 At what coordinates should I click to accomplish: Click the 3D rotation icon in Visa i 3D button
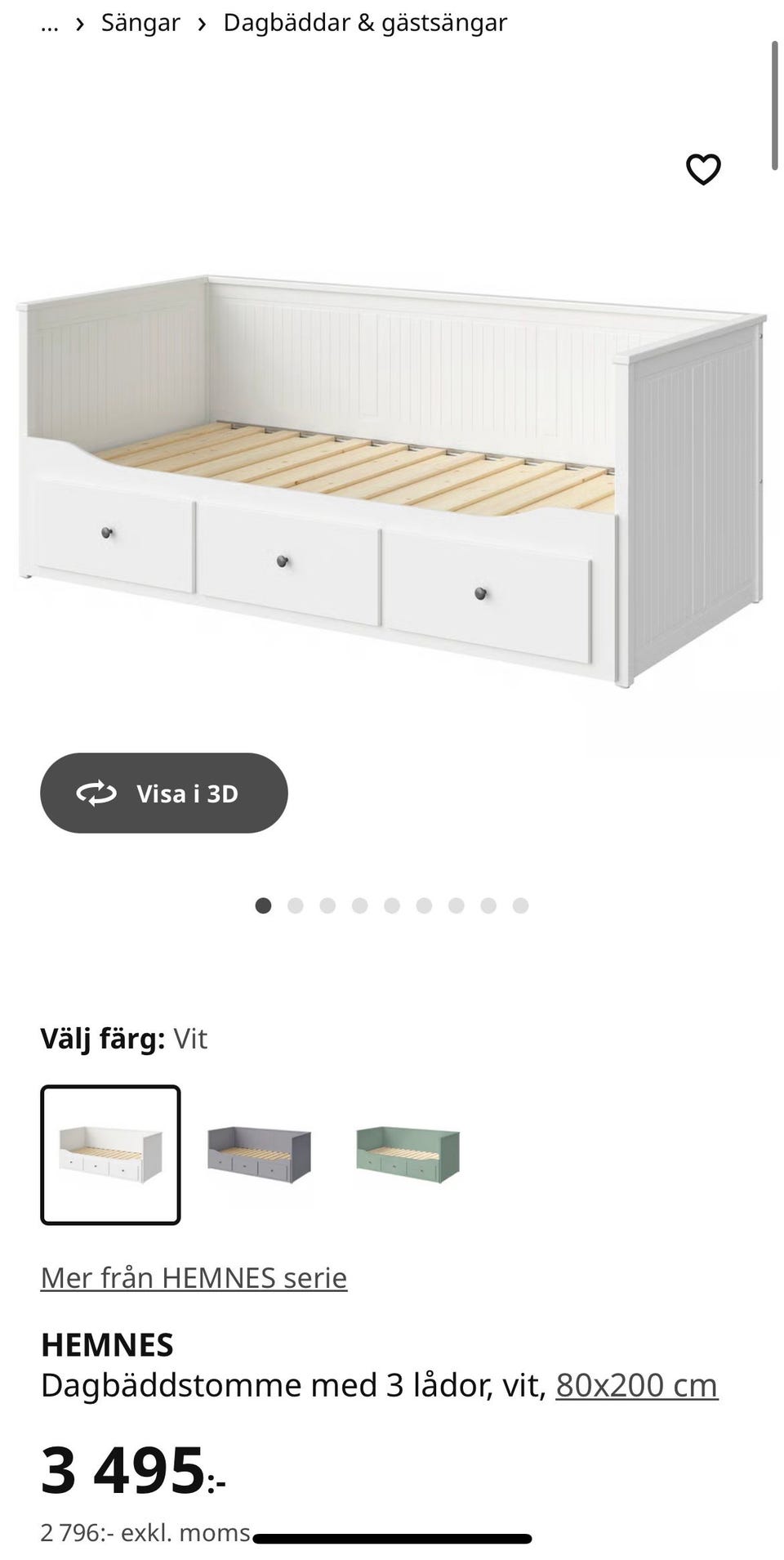point(95,792)
